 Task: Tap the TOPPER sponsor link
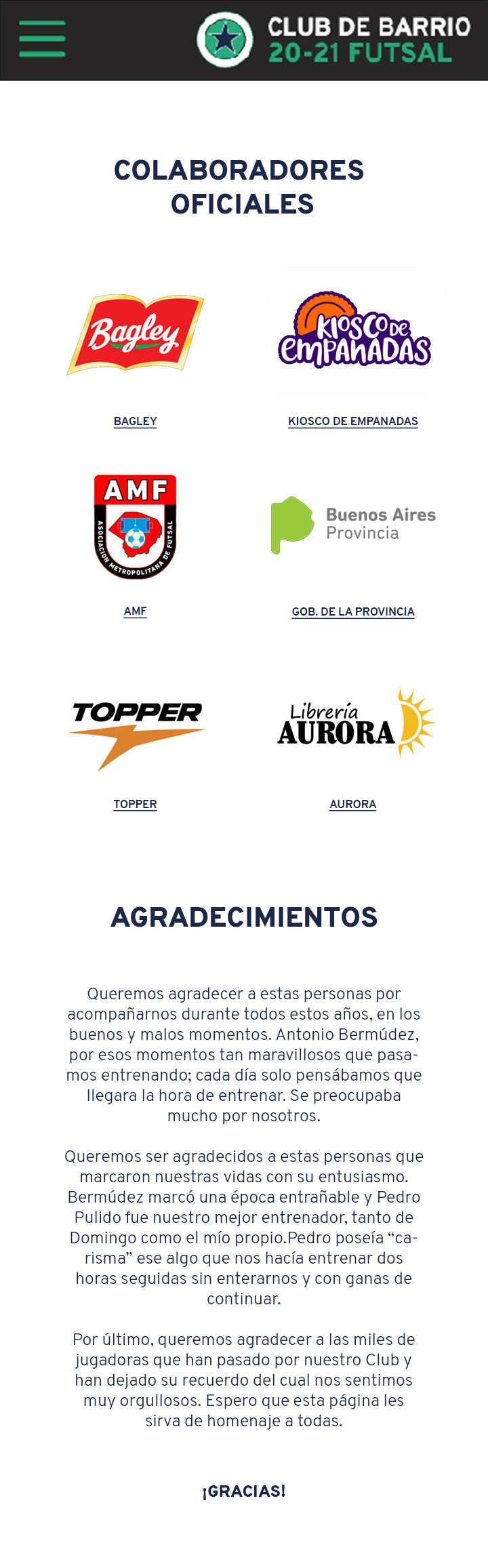[x=136, y=804]
